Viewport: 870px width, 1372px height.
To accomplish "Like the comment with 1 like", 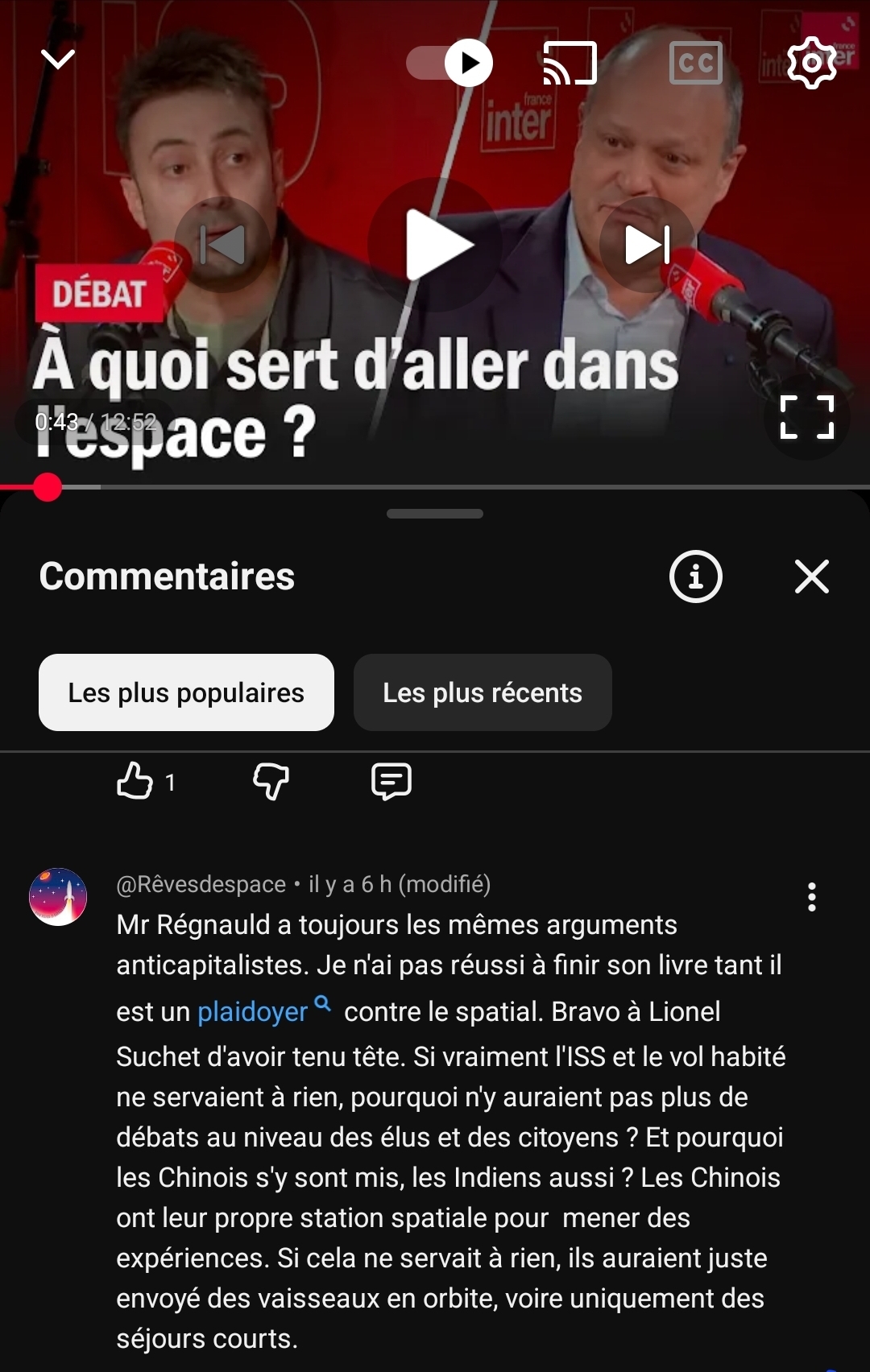I will coord(135,781).
